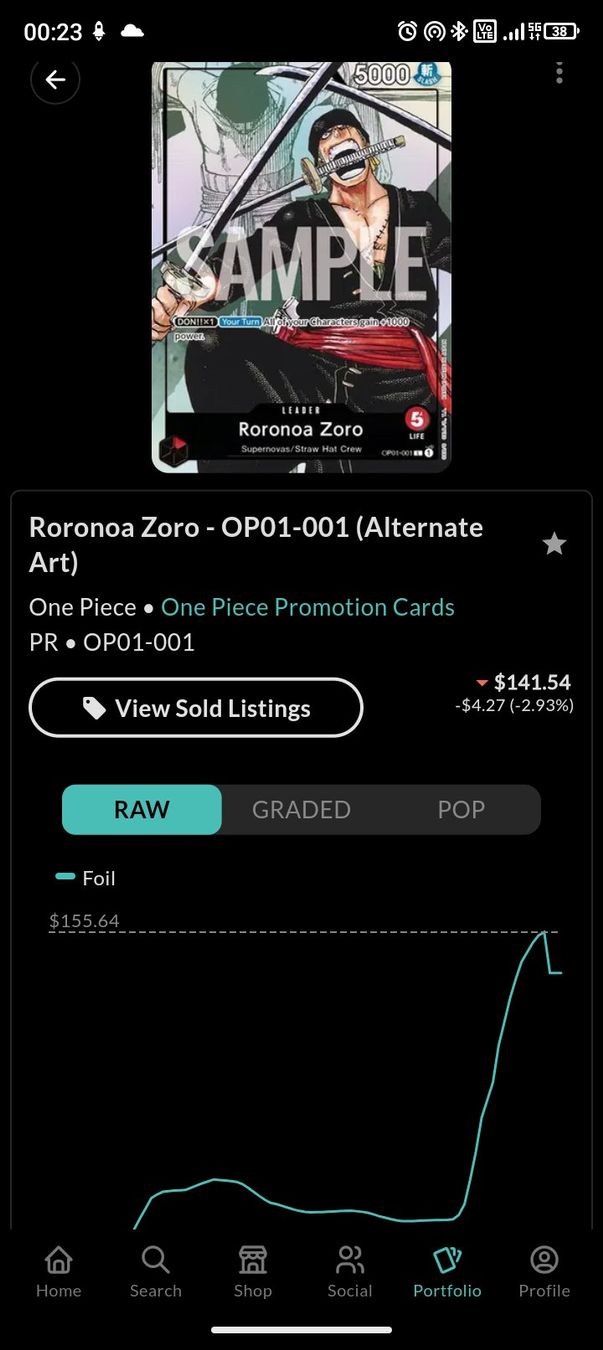This screenshot has width=603, height=1350.
Task: Open the One Piece Promotion Cards link
Action: (x=308, y=607)
